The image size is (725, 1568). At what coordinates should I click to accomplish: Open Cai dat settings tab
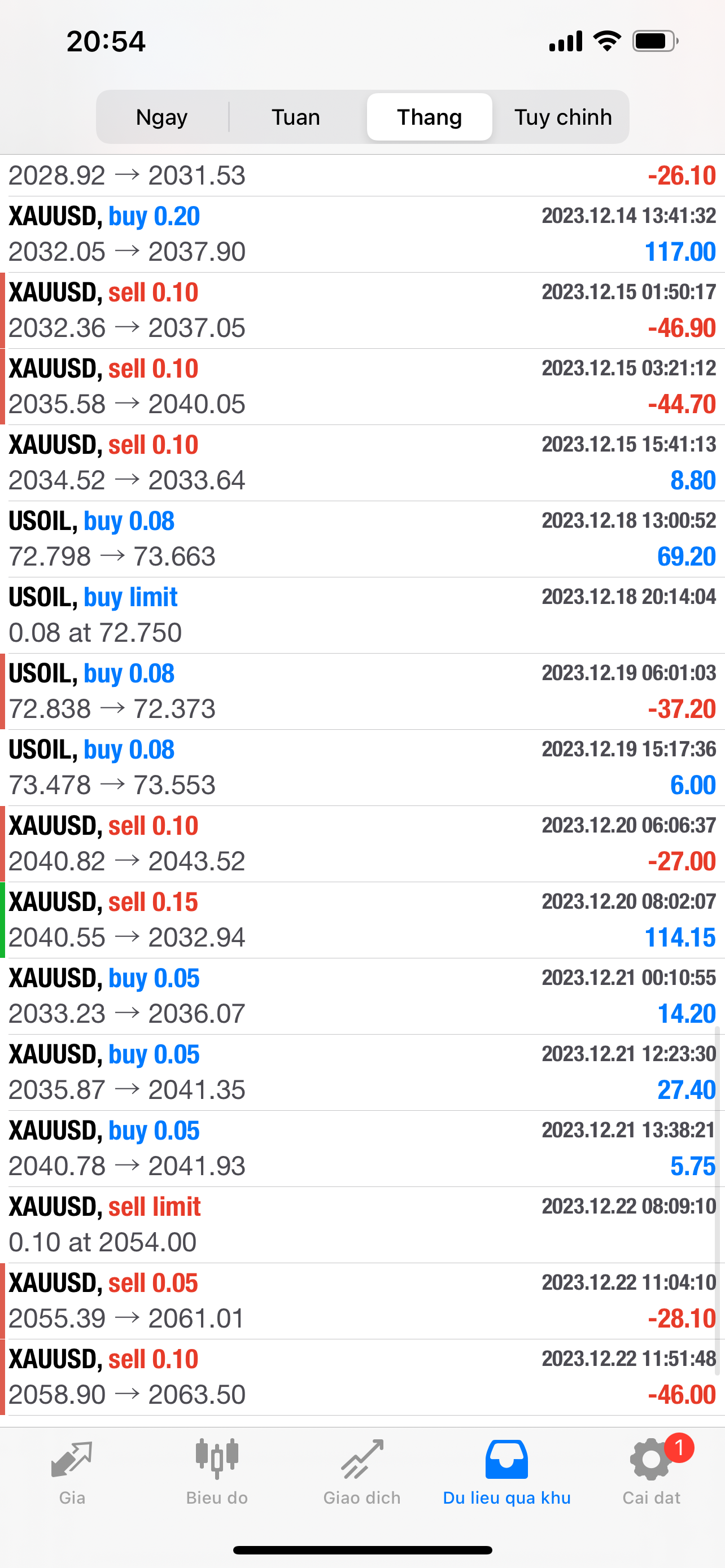point(652,1473)
